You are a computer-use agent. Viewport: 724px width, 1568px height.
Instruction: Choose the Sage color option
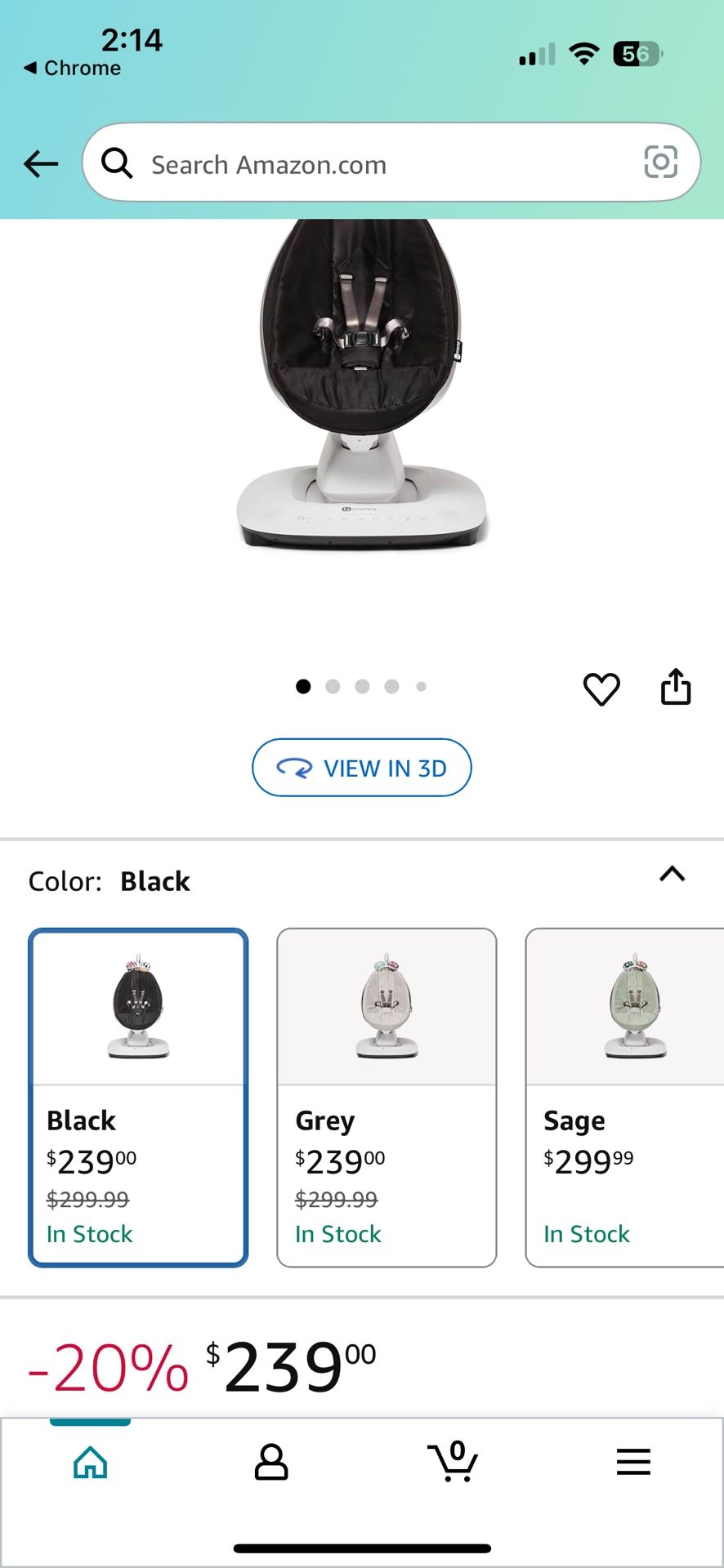coord(625,1097)
